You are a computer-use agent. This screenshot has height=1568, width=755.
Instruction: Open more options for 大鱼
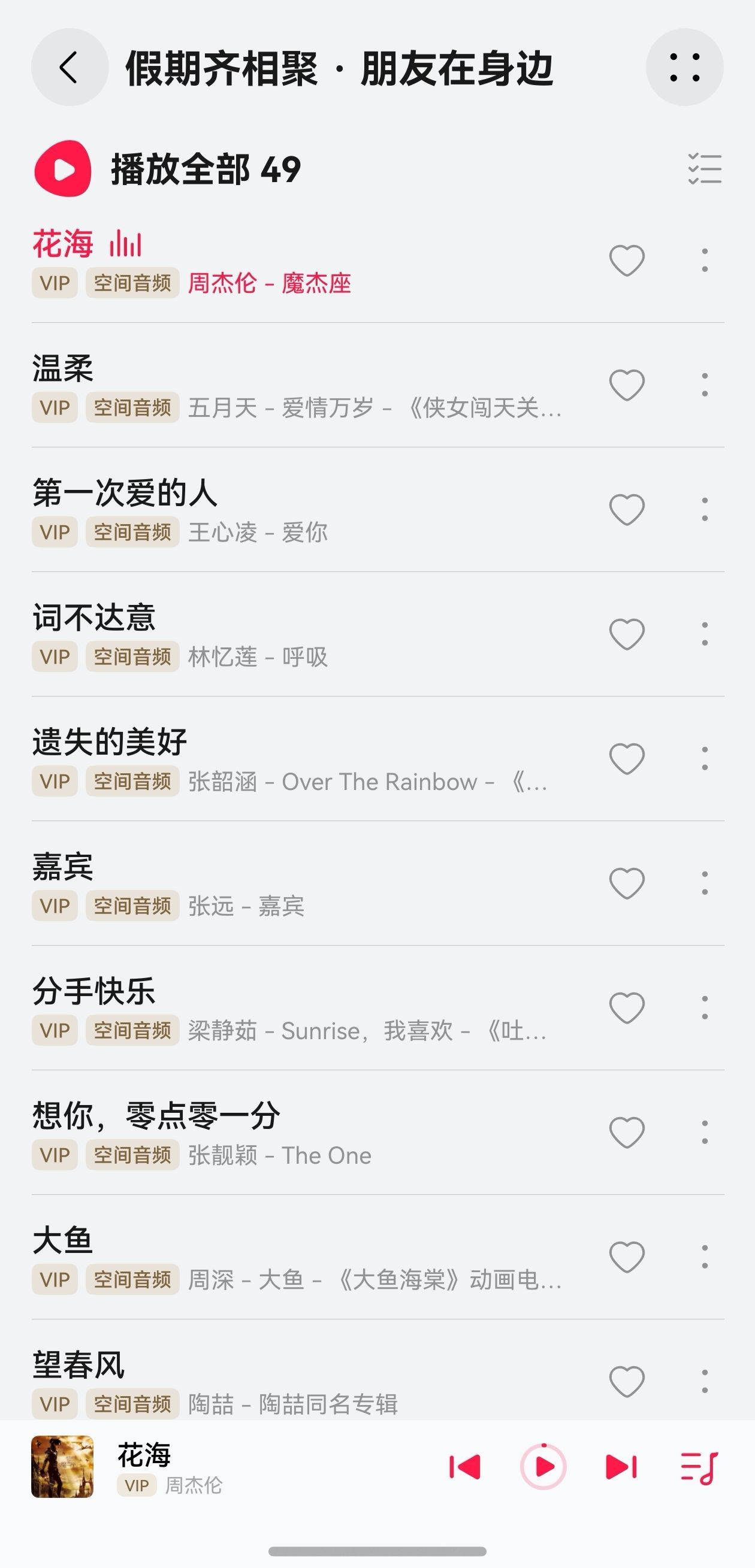tap(705, 1257)
